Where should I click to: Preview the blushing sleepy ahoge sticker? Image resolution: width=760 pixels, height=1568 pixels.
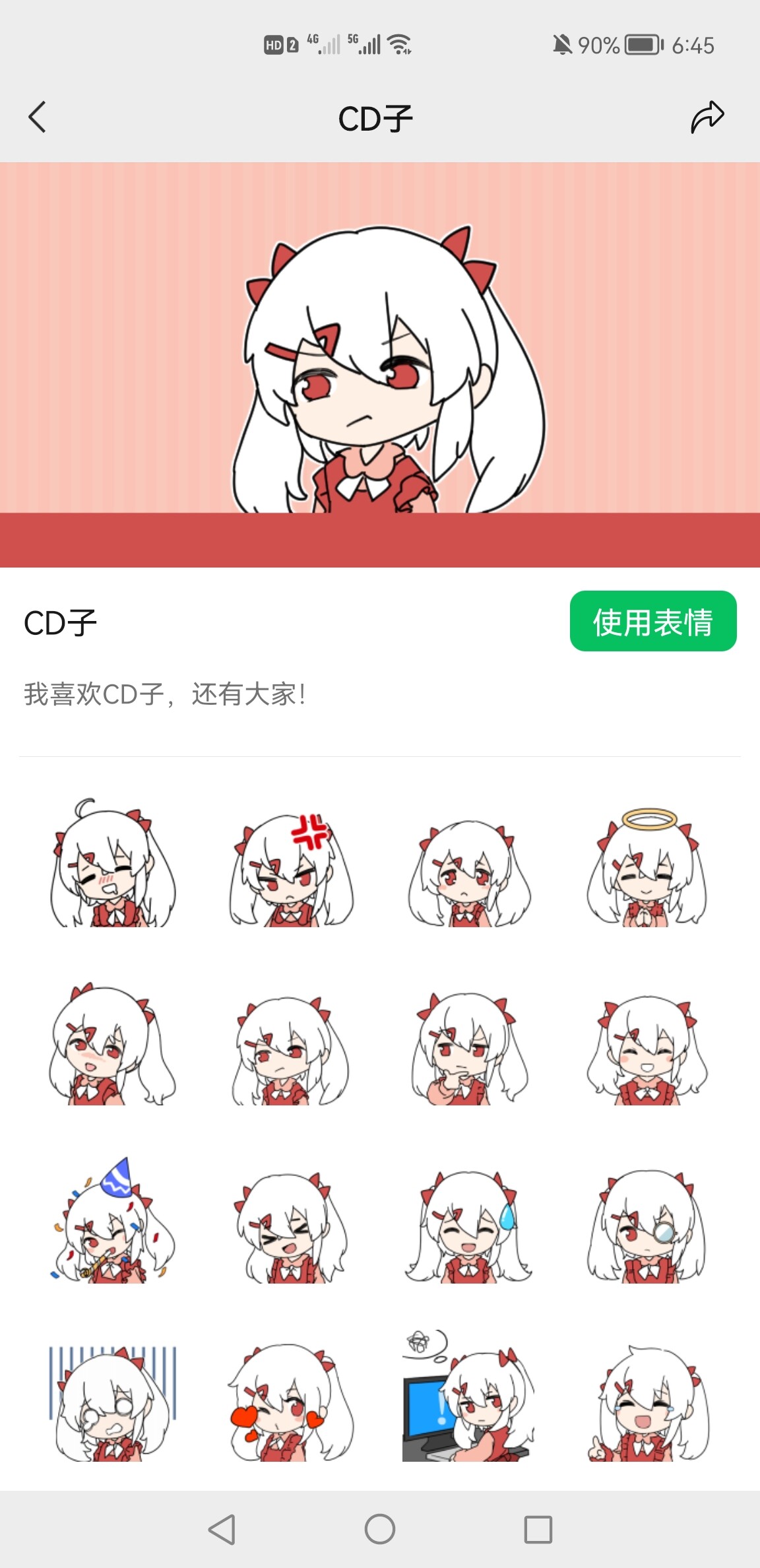tap(112, 865)
